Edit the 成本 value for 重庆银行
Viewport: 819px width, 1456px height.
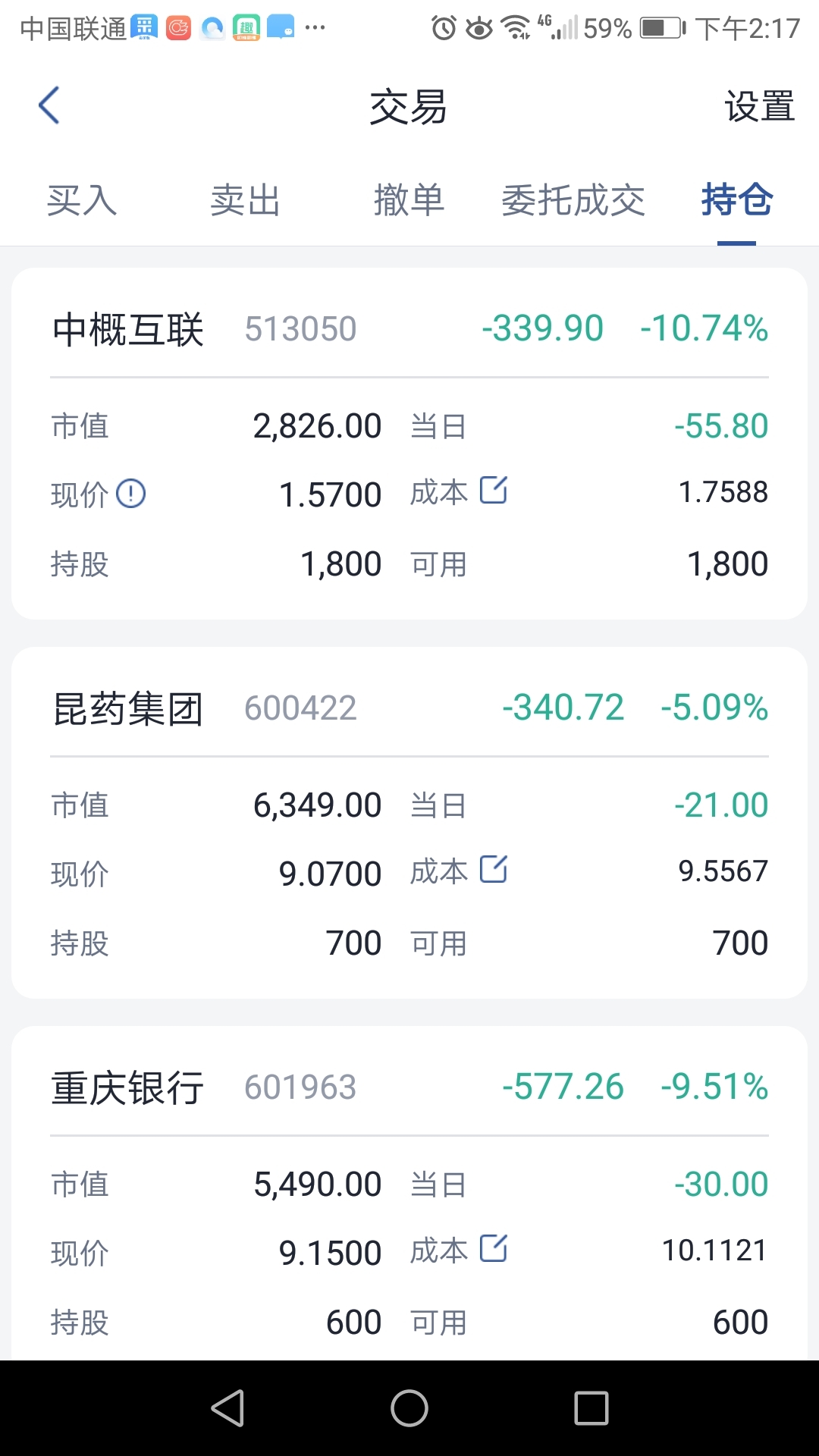tap(494, 1249)
